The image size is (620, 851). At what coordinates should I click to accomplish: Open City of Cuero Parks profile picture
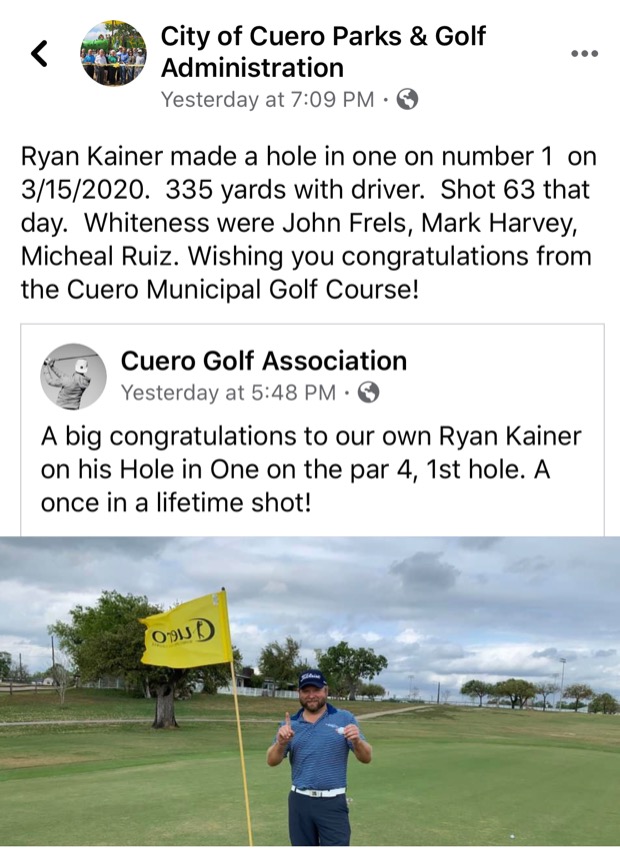coord(113,53)
